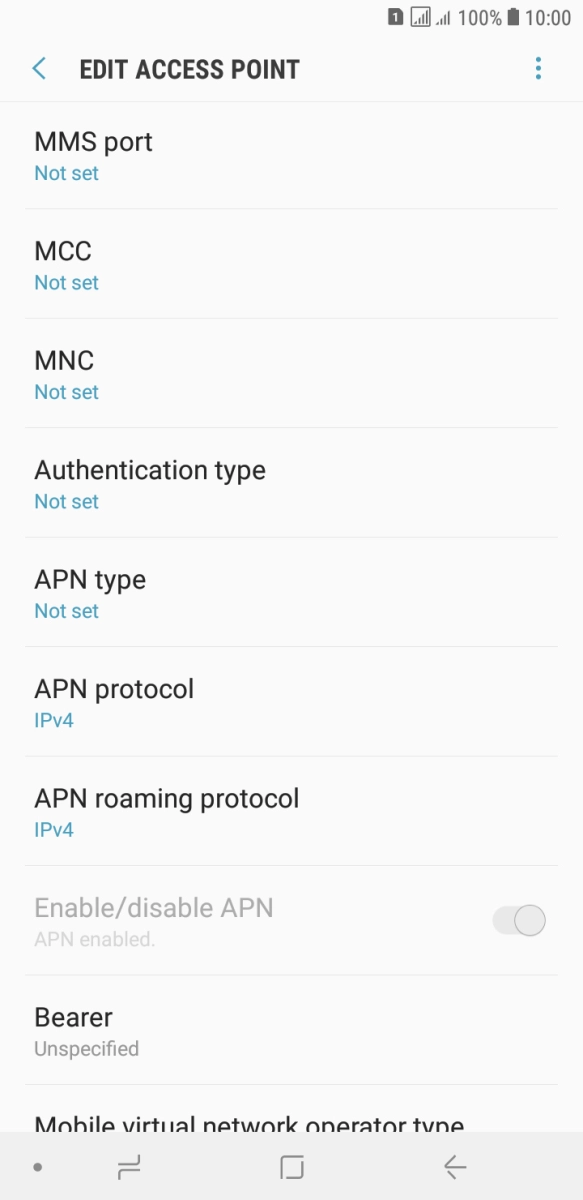Change the APN protocol
This screenshot has width=583, height=1200.
pos(291,702)
